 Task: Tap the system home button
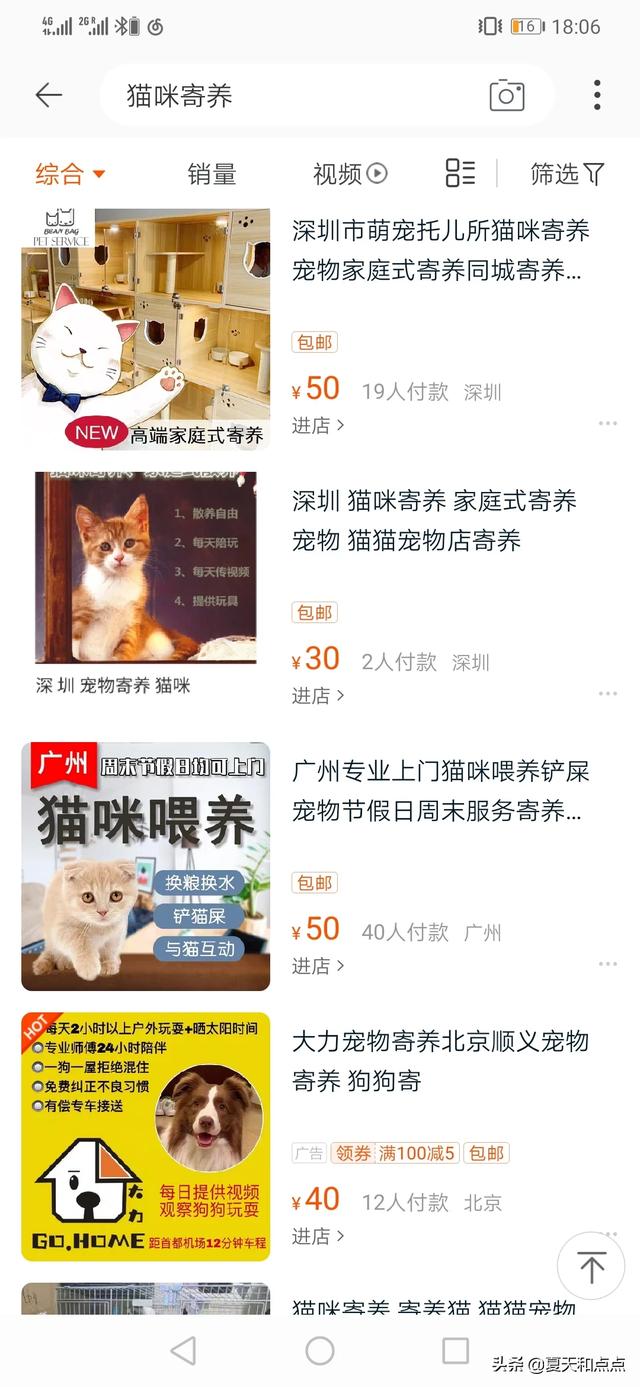[320, 1351]
